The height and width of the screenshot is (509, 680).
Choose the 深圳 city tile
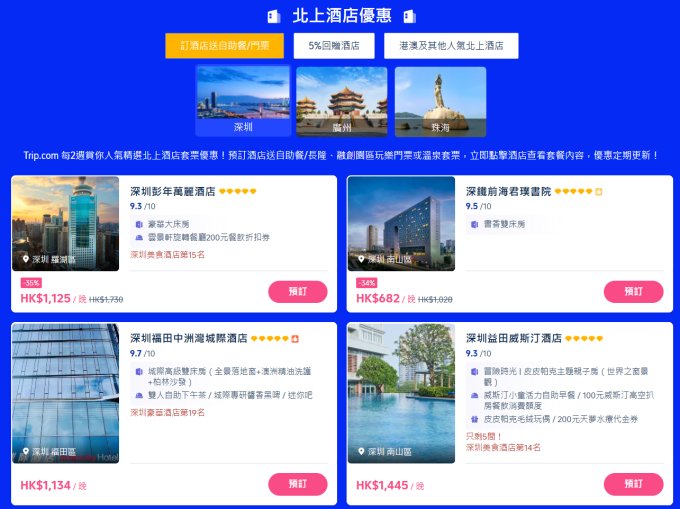coord(243,101)
